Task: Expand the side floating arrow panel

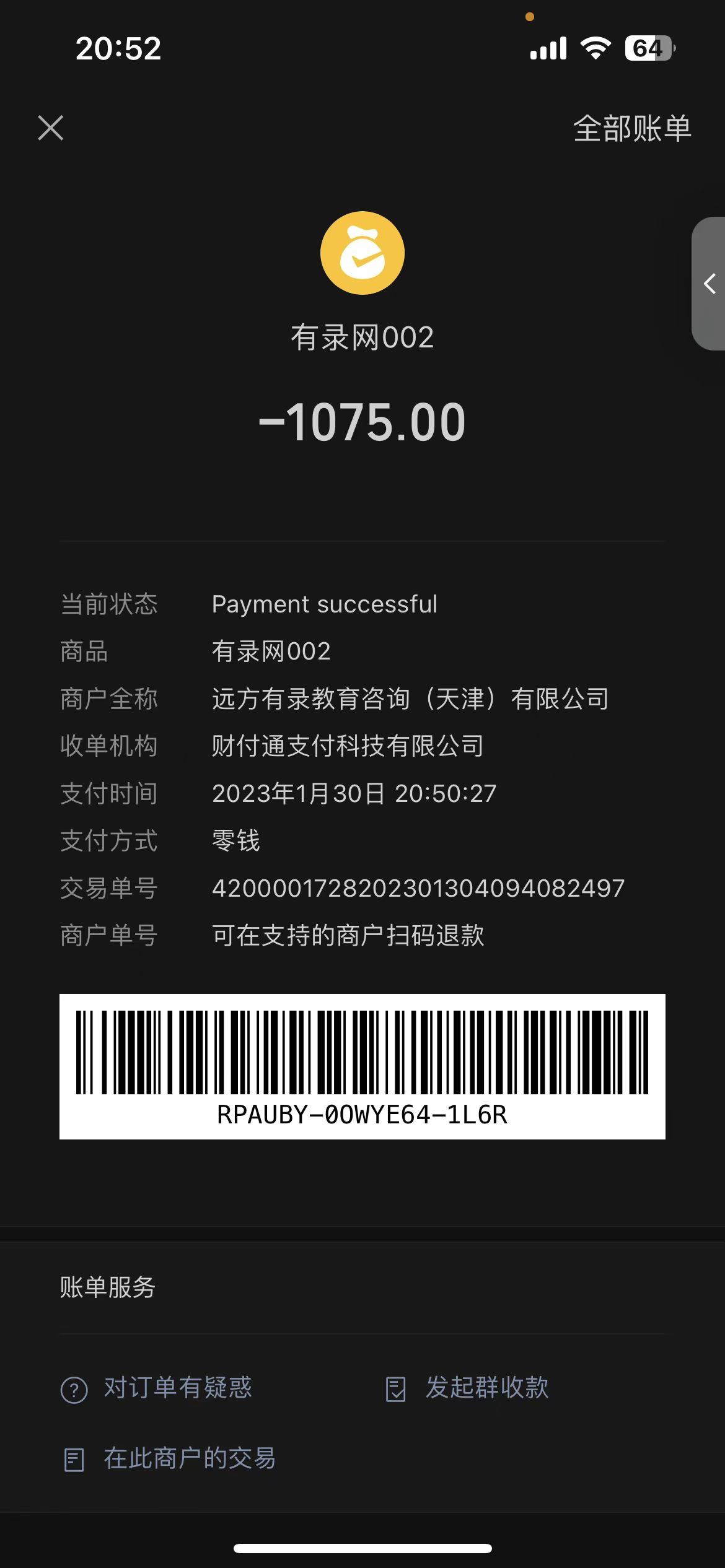Action: click(710, 284)
